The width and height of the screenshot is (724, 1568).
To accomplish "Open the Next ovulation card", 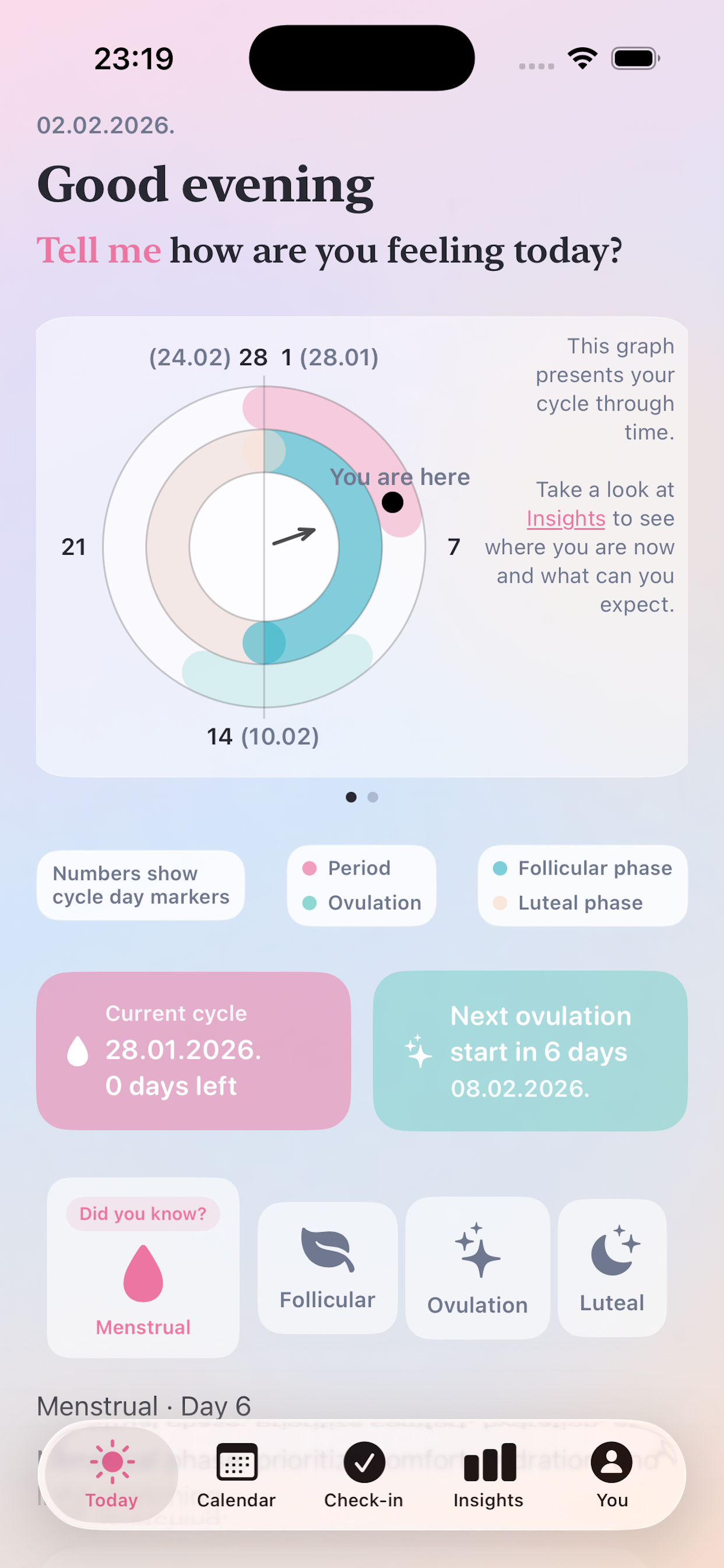I will coord(530,1051).
